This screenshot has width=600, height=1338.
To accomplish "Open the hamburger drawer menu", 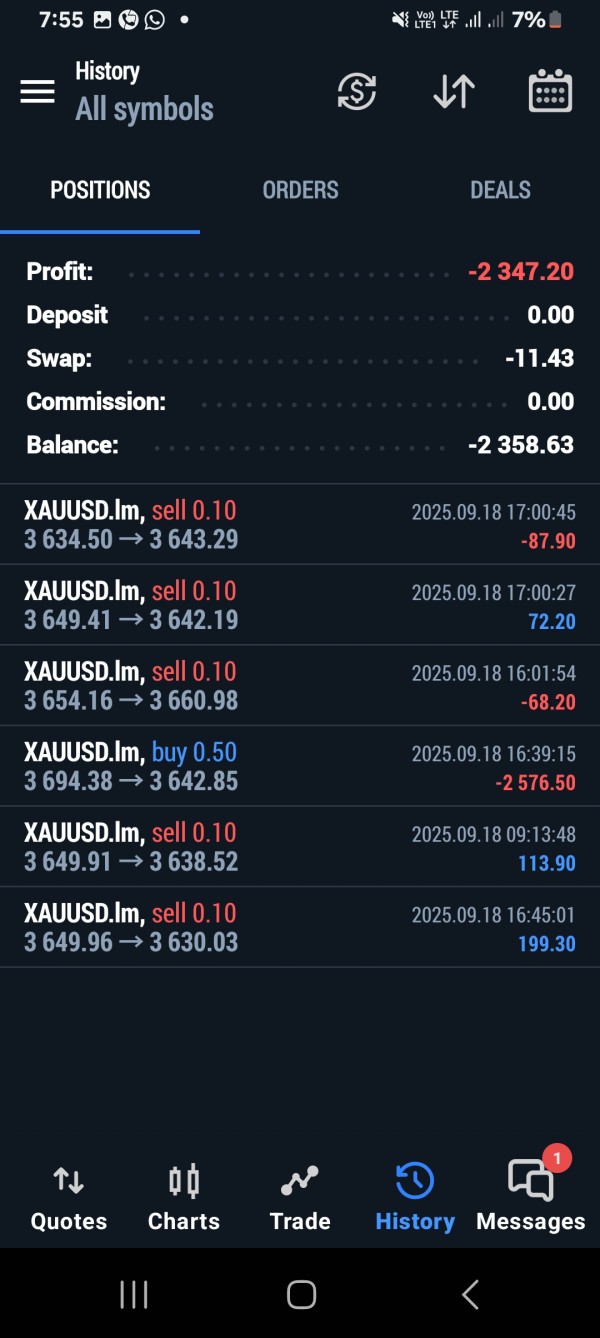I will click(37, 92).
